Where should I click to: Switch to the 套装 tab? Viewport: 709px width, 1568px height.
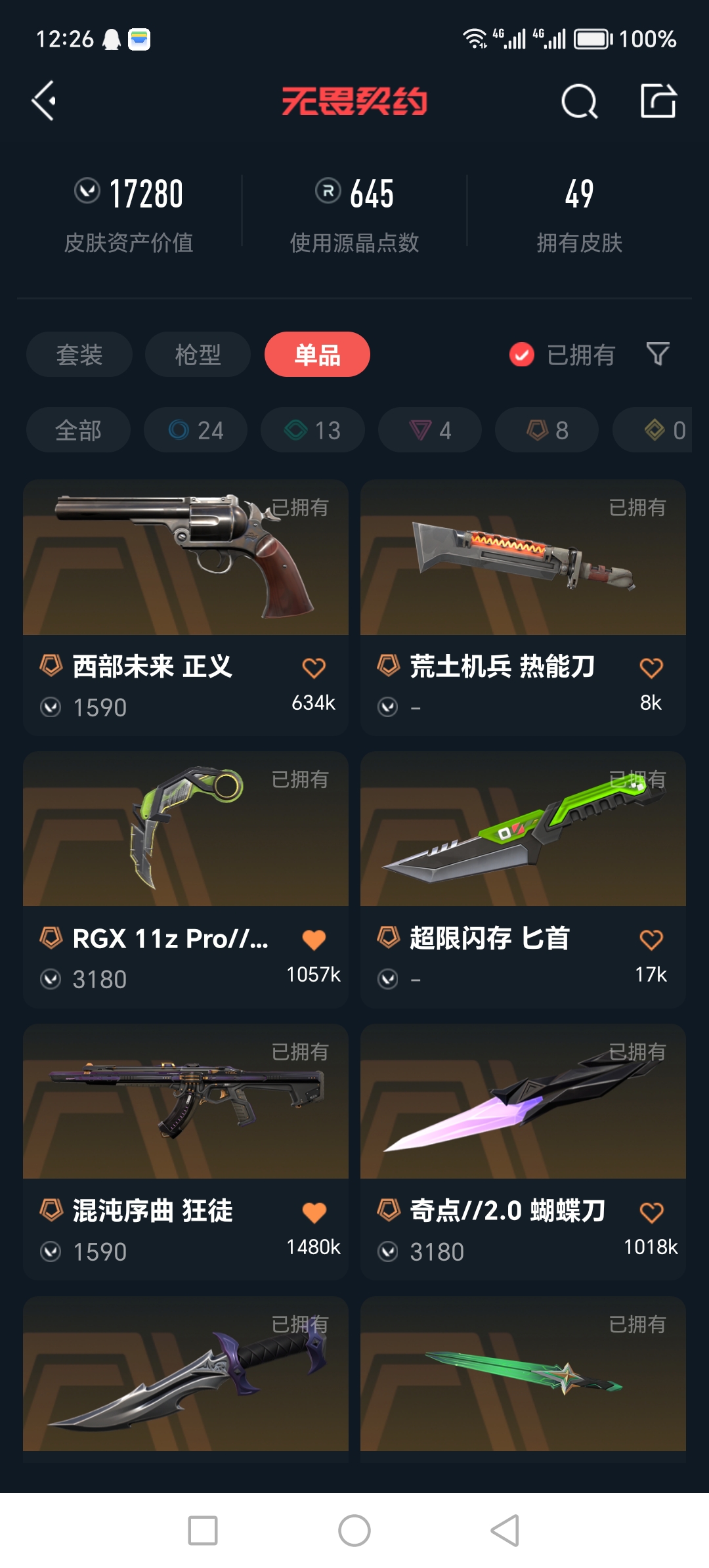click(79, 355)
